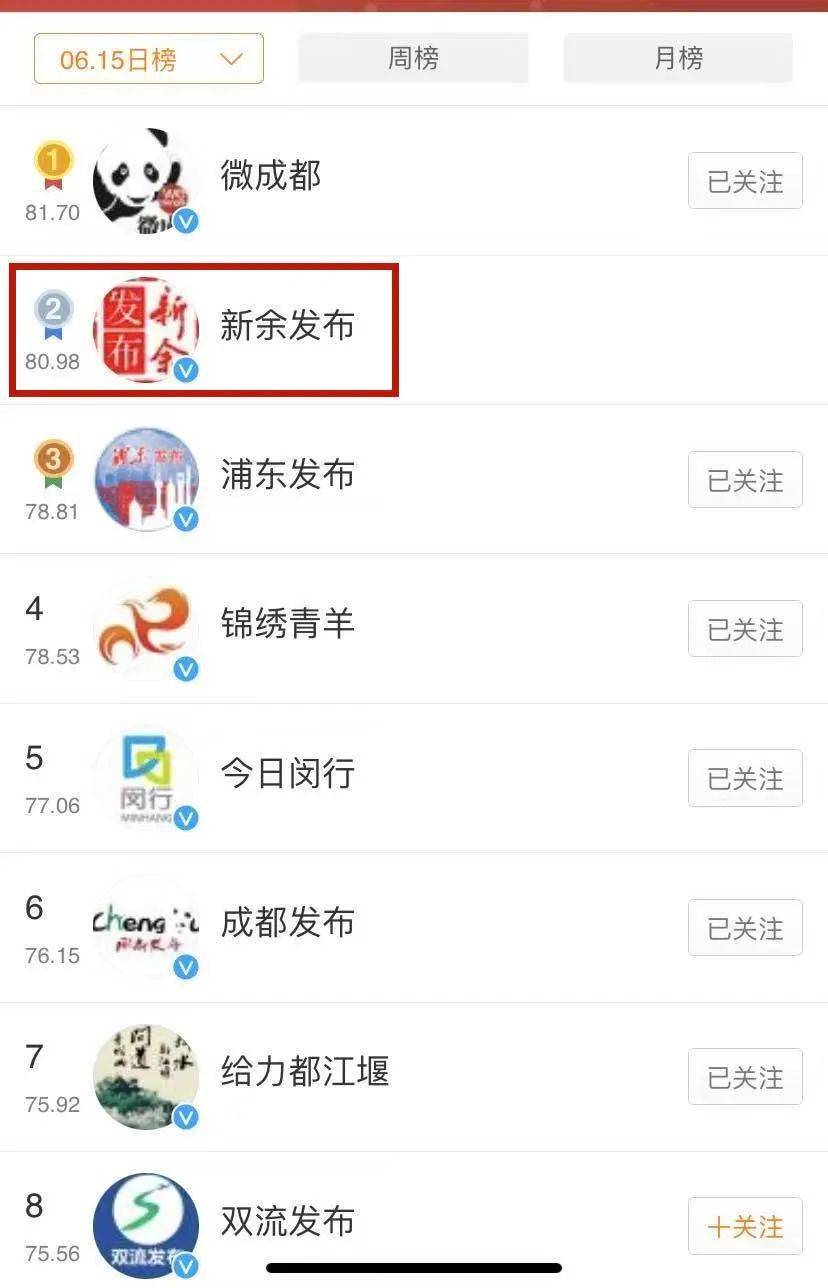Open 今日闵行 account row

[287, 774]
